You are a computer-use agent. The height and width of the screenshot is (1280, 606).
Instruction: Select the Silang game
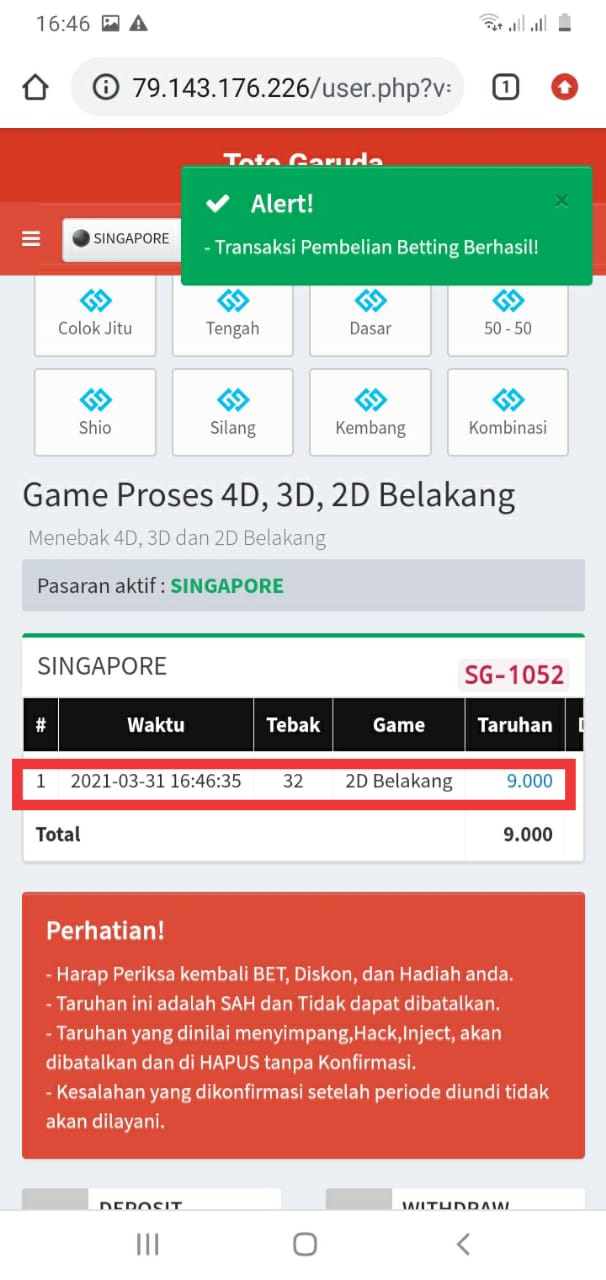click(x=233, y=412)
